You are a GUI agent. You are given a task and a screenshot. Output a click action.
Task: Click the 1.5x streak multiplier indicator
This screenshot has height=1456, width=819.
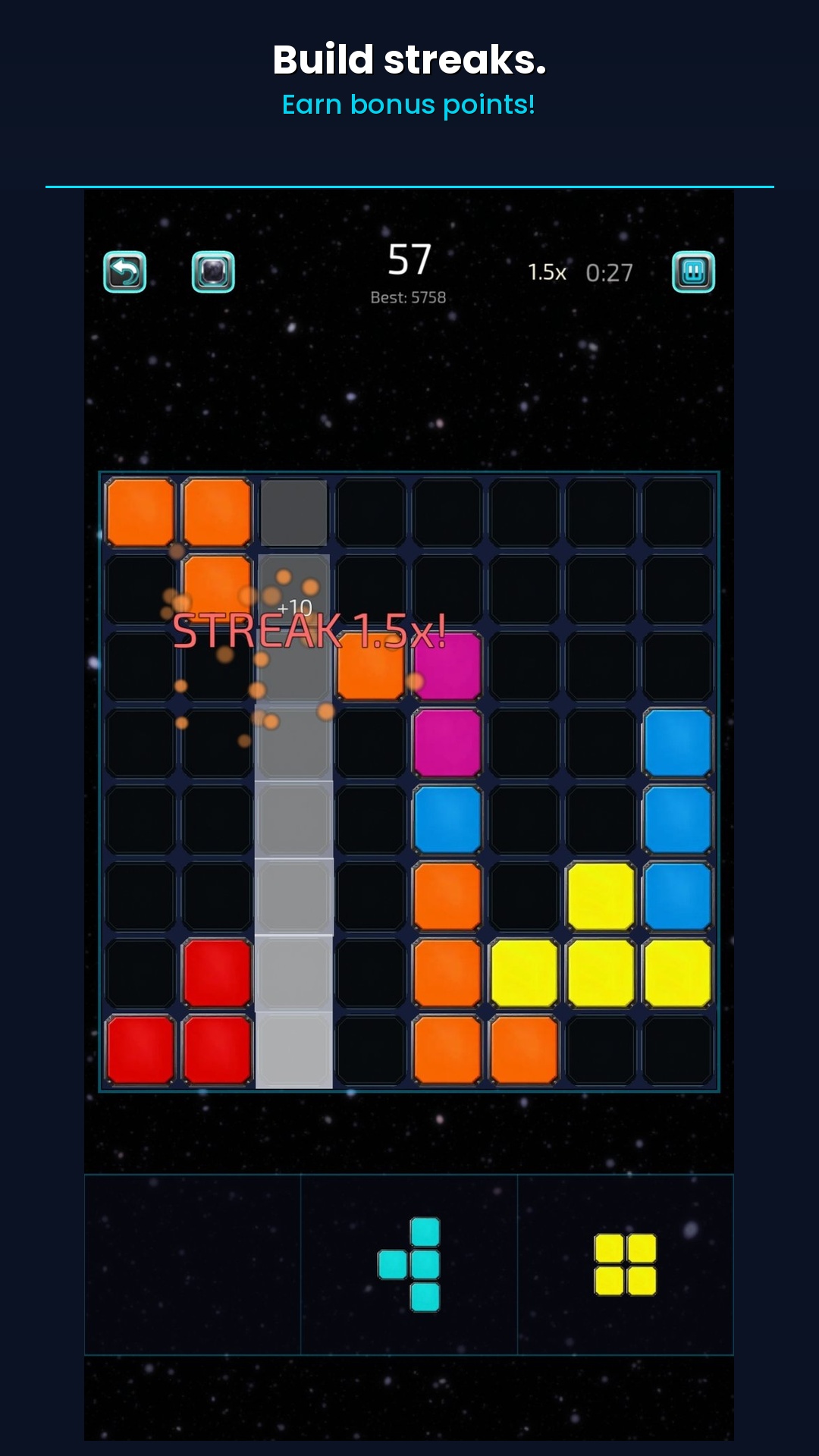(x=547, y=271)
